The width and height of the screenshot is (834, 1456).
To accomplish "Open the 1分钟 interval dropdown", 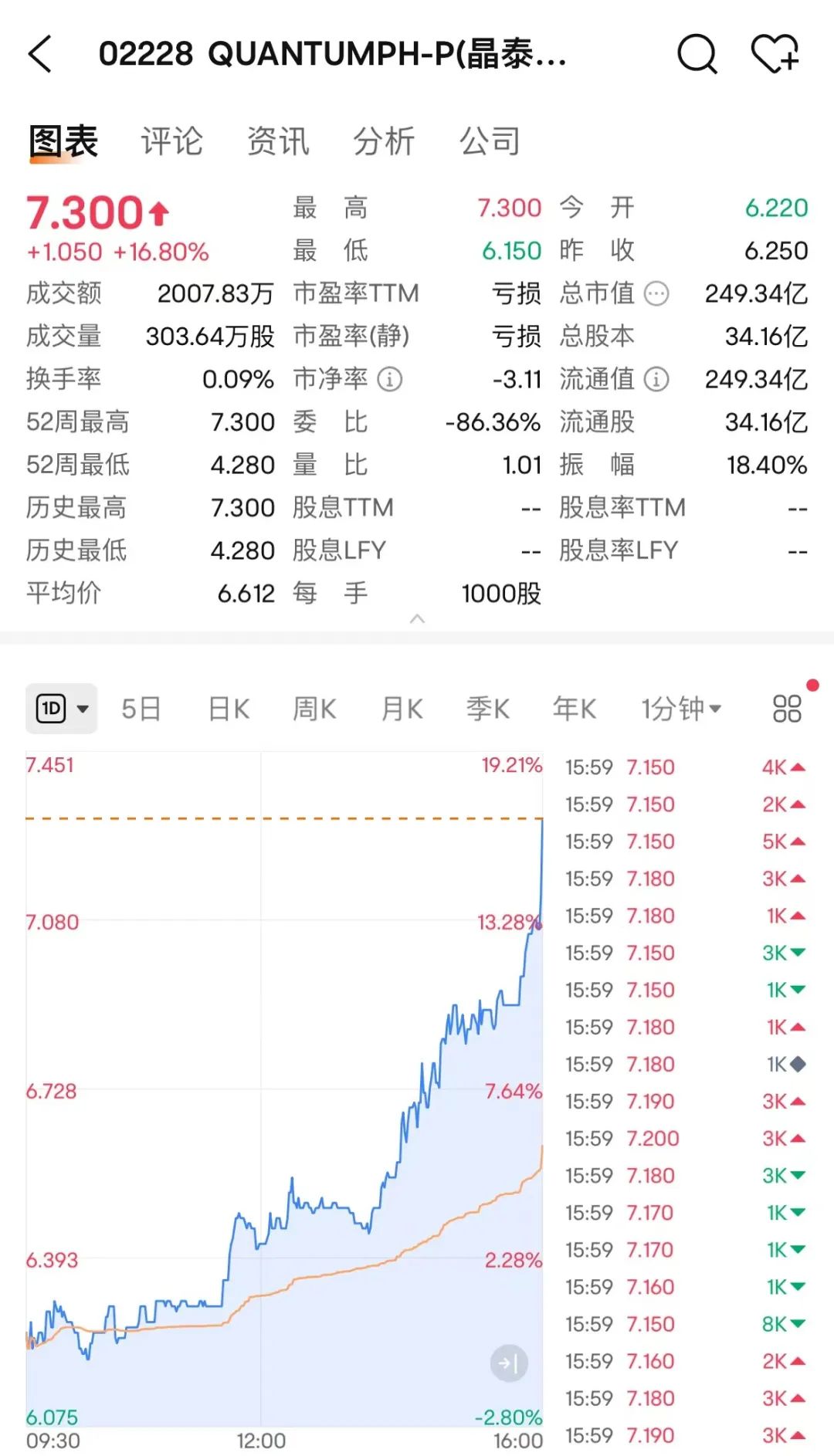I will (680, 708).
